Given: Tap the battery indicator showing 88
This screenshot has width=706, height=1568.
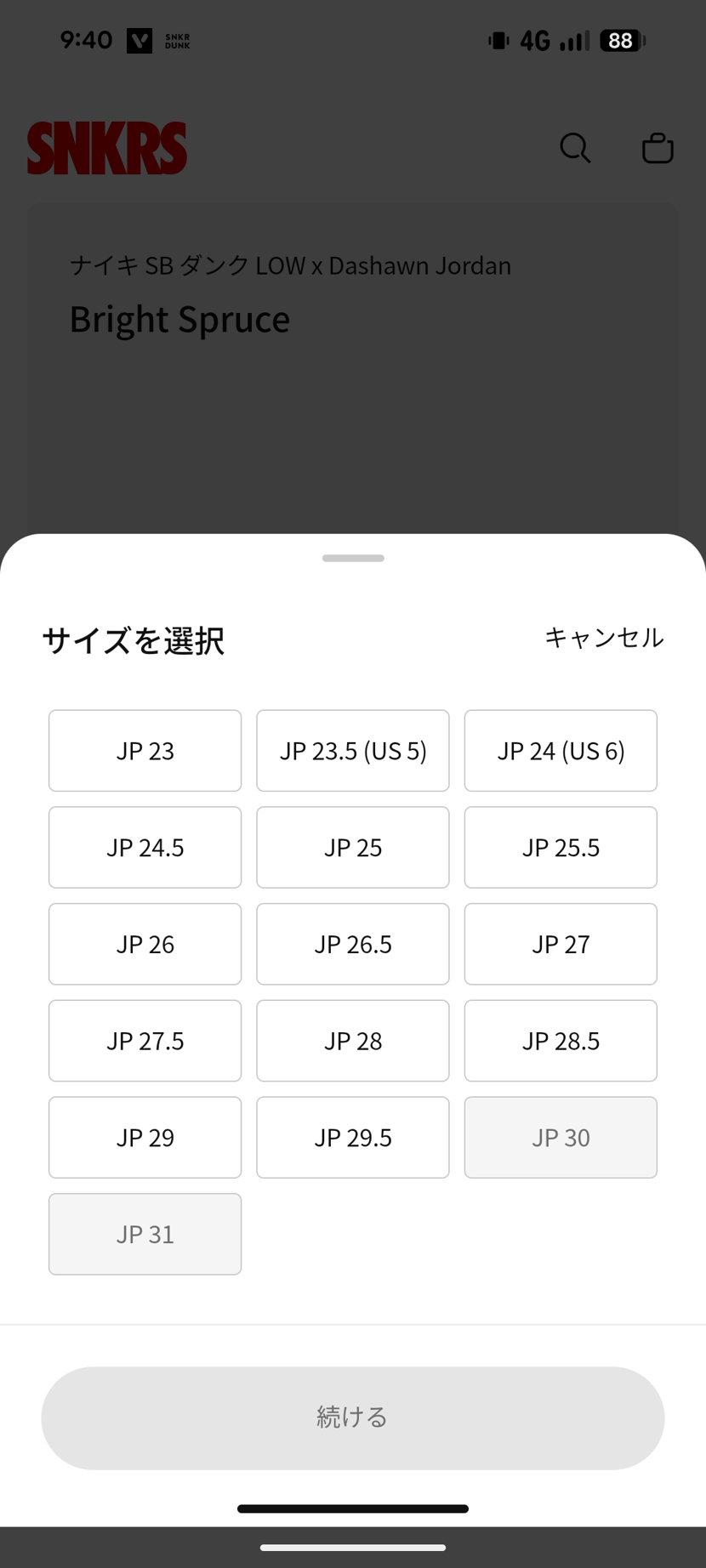Looking at the screenshot, I should 619,40.
